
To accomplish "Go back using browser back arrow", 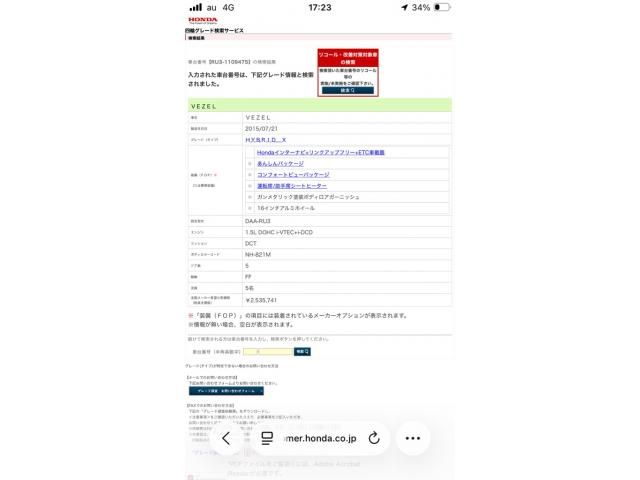I will click(226, 438).
